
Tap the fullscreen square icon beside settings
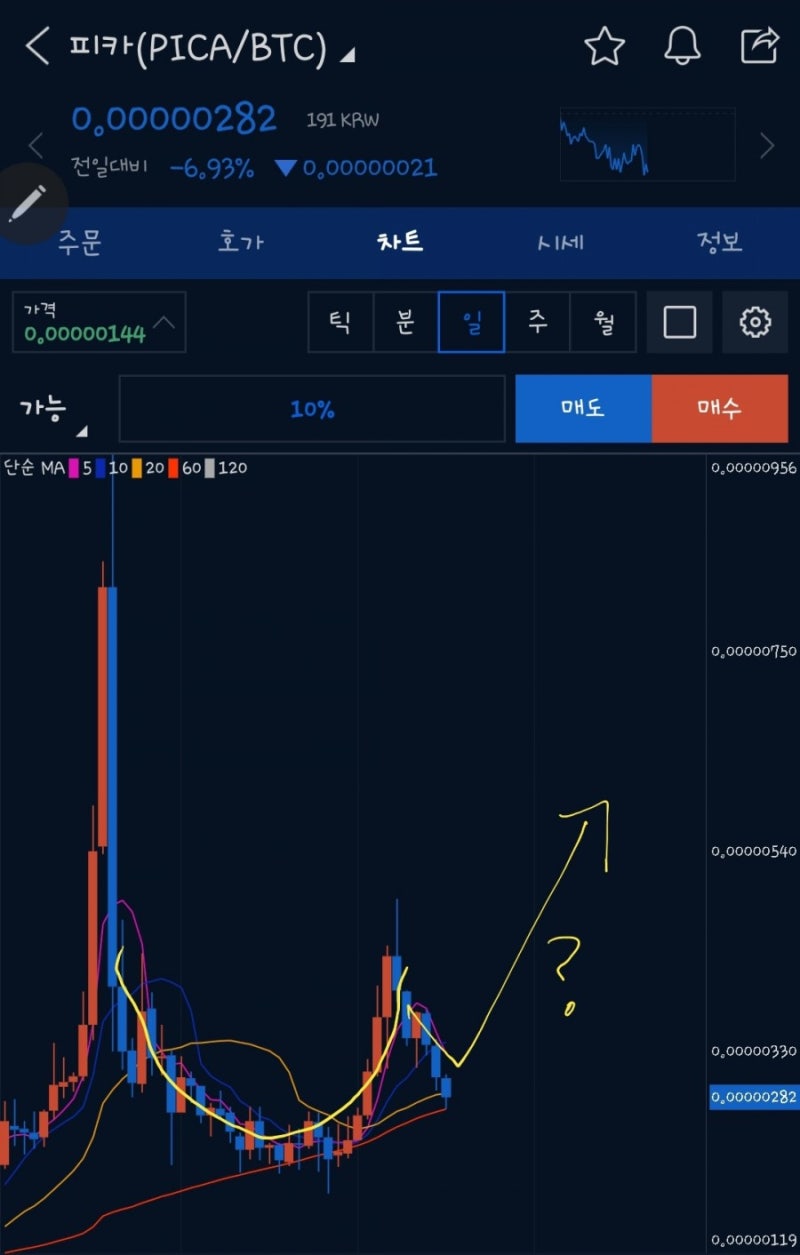click(680, 322)
